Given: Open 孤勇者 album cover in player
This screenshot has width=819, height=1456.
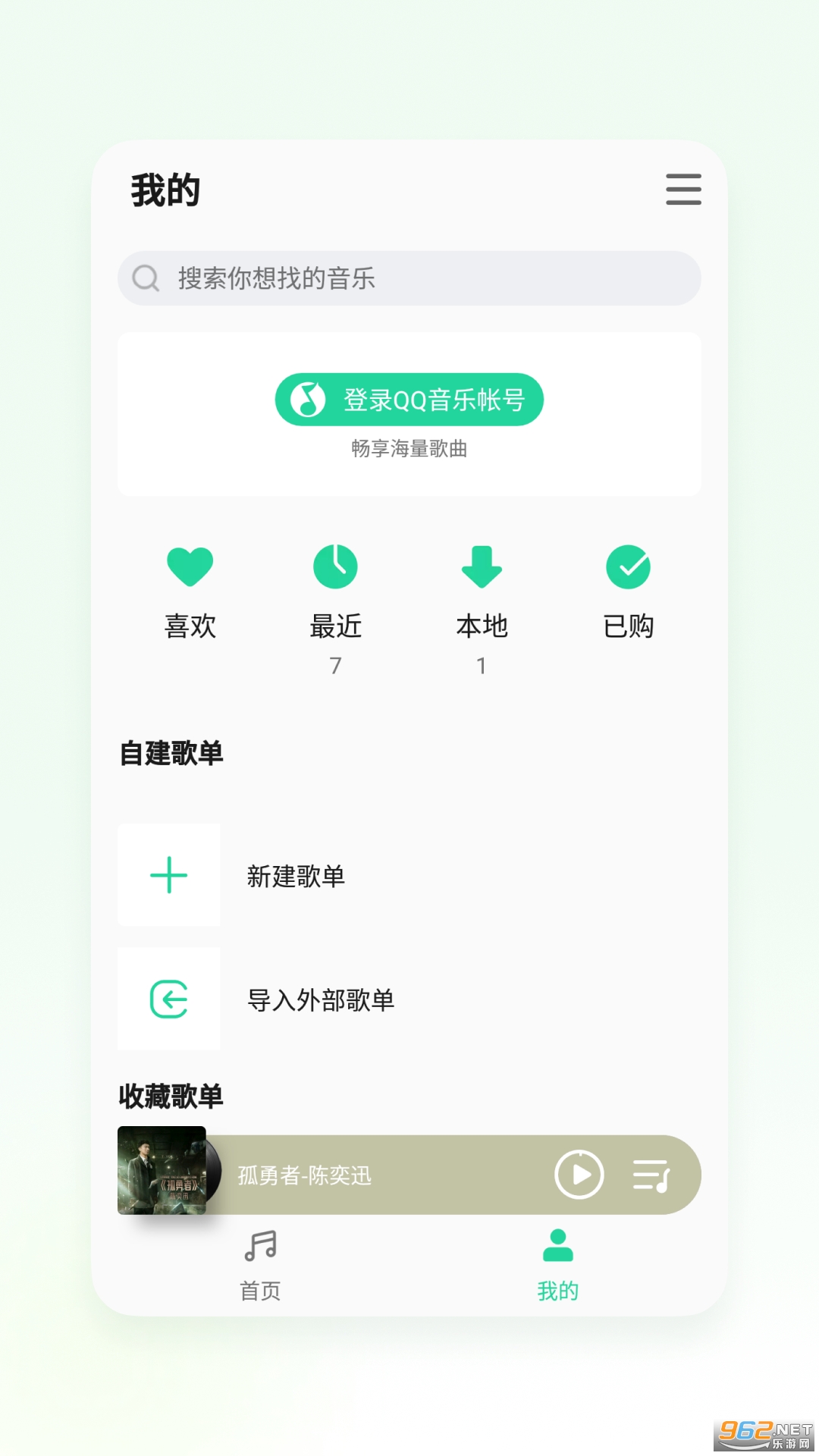Looking at the screenshot, I should click(162, 1170).
